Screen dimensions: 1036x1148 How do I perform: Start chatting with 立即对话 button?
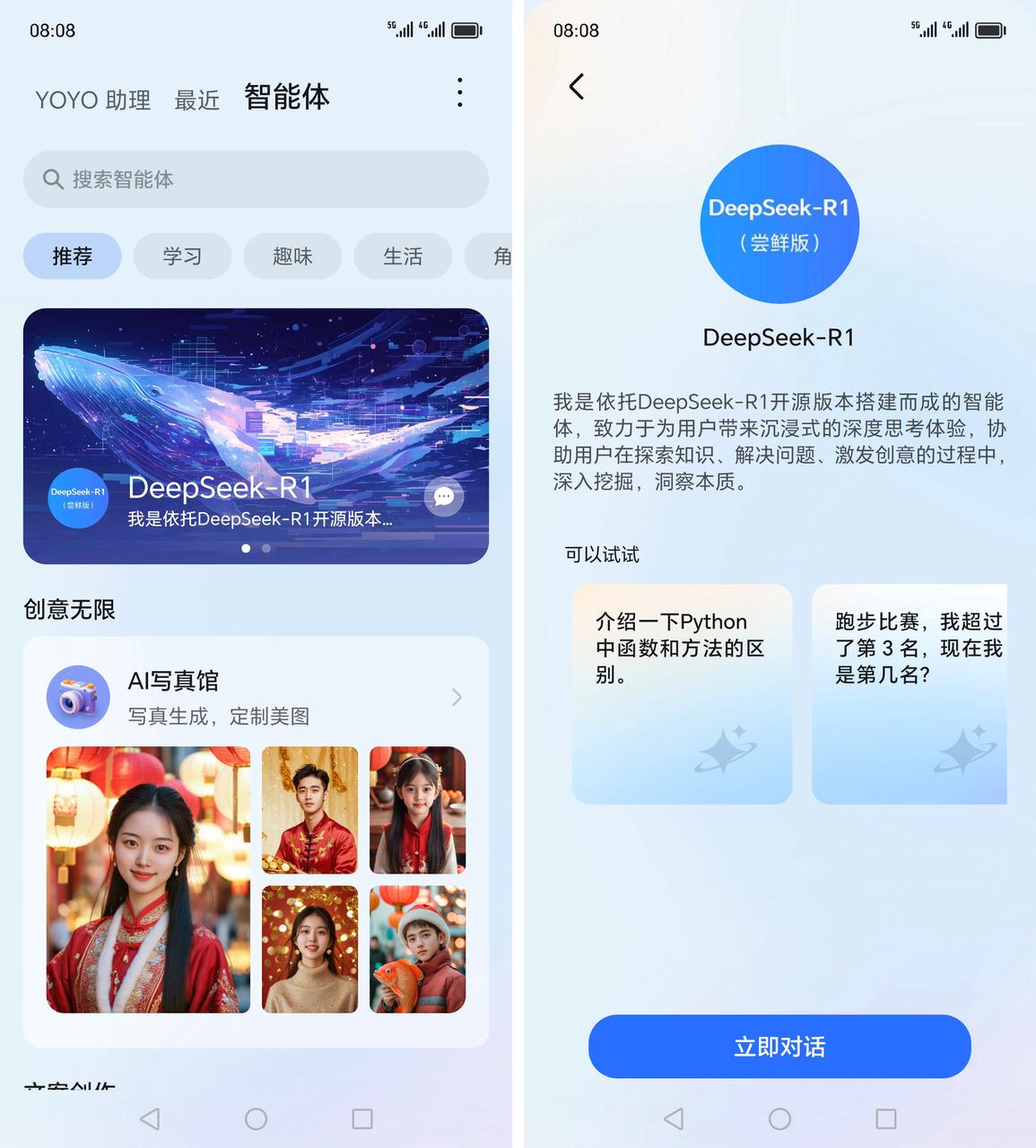tap(779, 1047)
